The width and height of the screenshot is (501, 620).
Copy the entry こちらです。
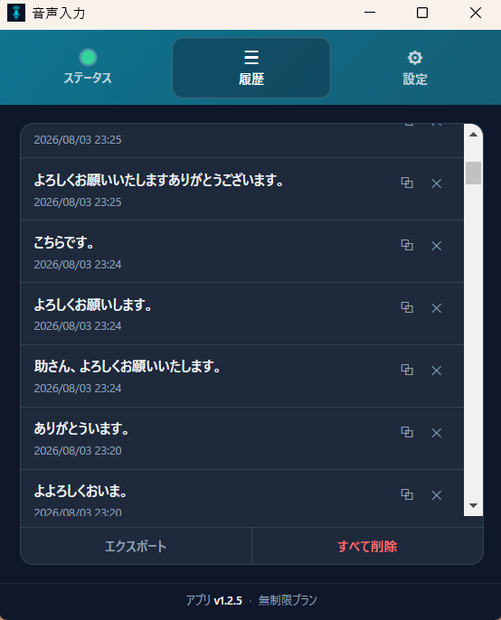tap(407, 245)
